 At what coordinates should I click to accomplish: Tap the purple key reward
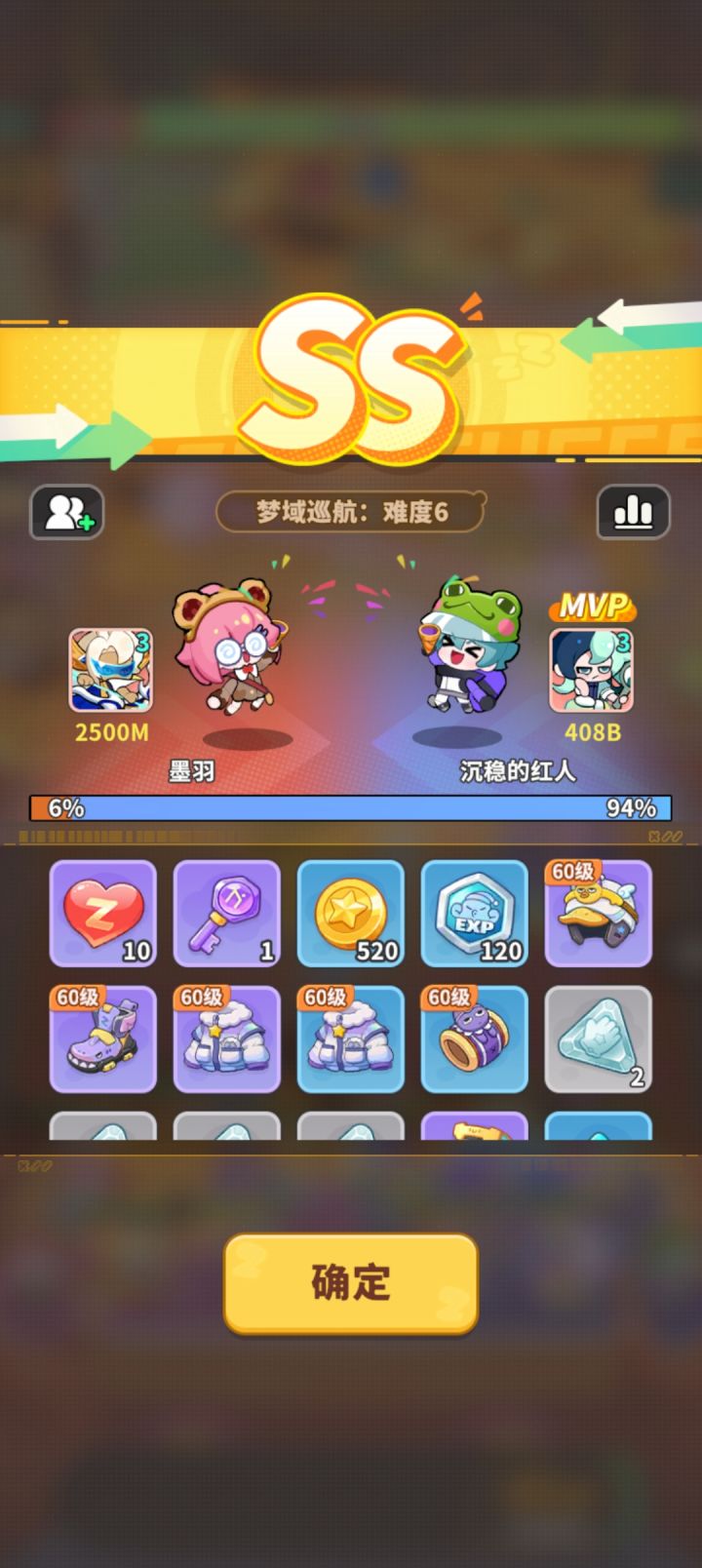click(x=226, y=915)
